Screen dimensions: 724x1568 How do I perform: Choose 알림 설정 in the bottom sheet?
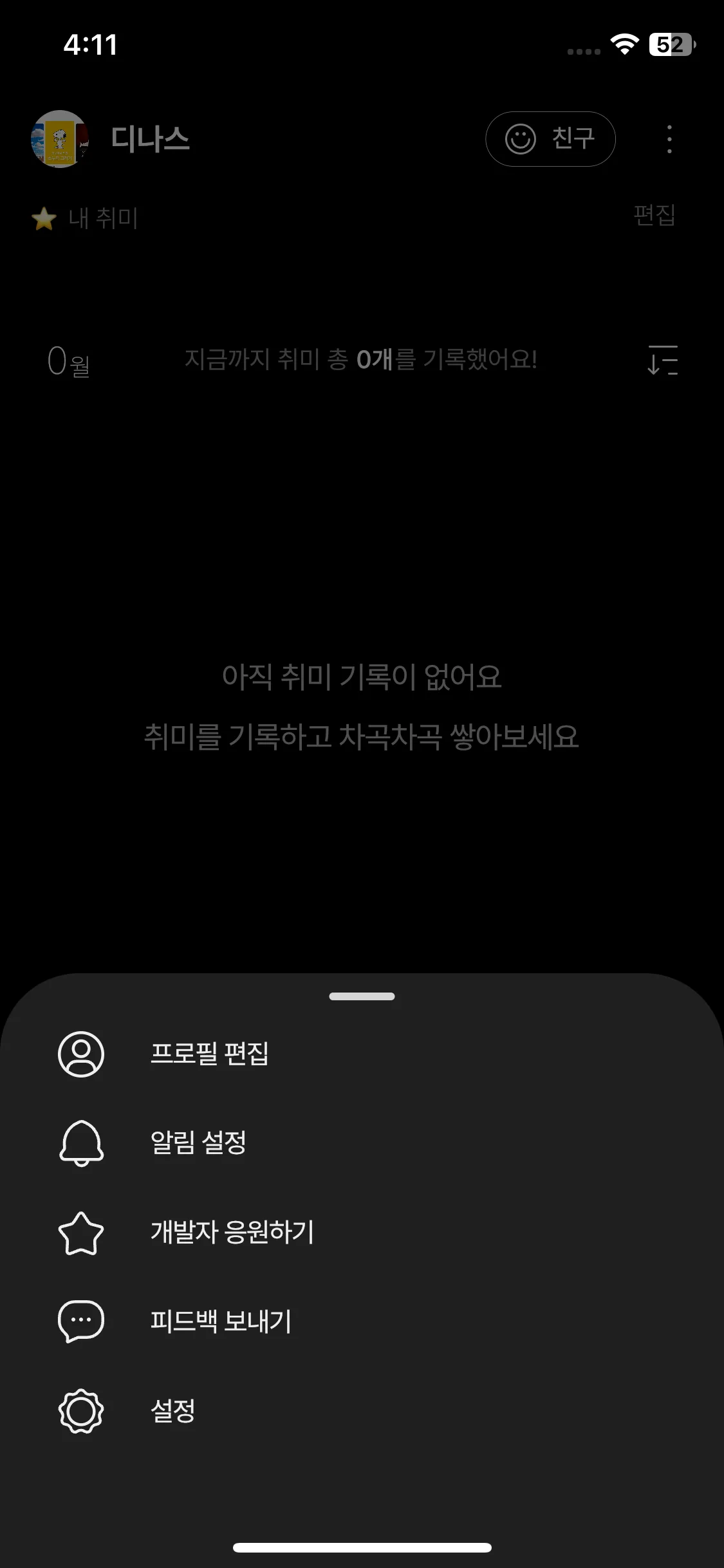tap(200, 1144)
